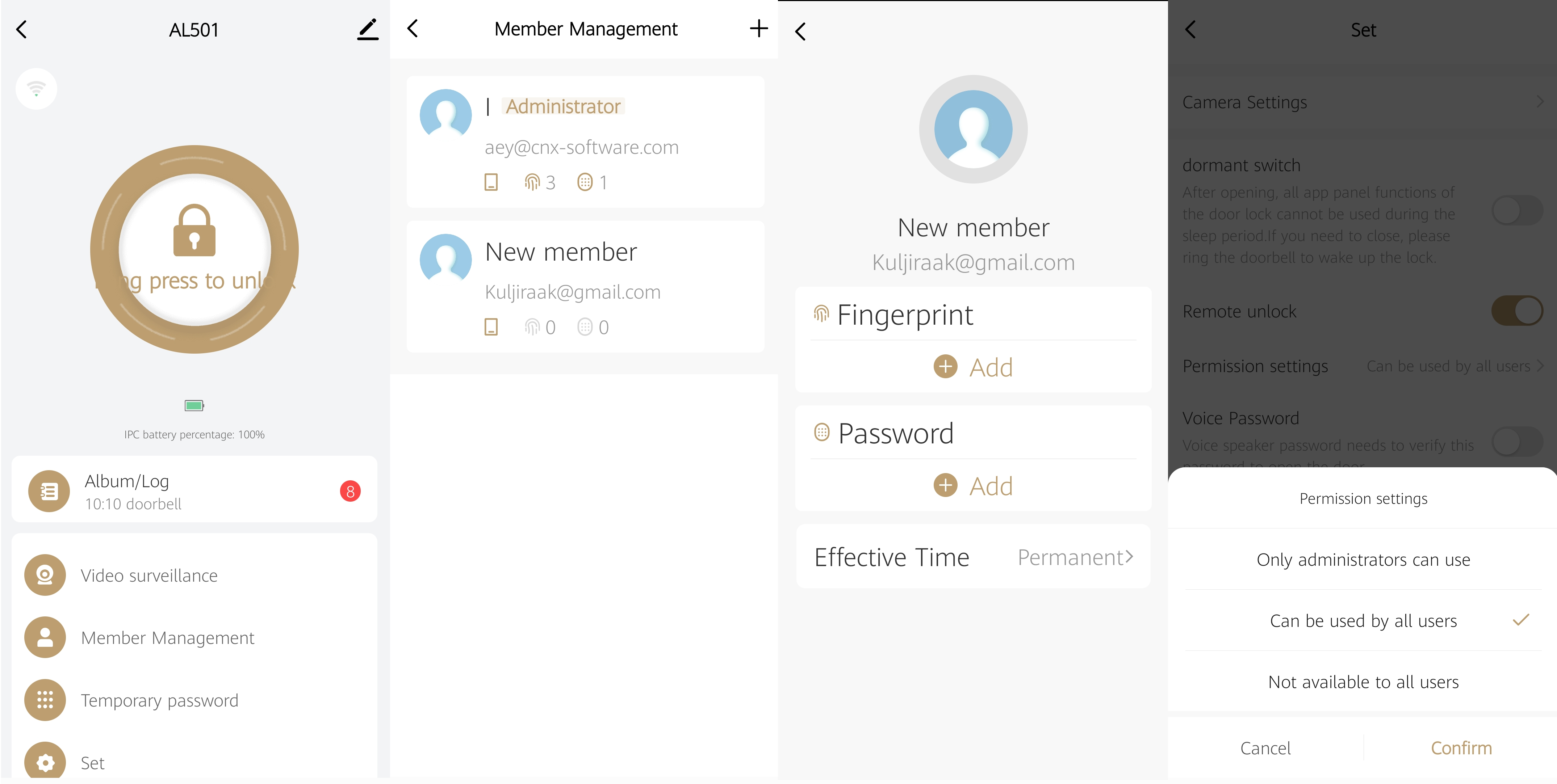The image size is (1557, 784).
Task: Go back from the Member Management screen
Action: pos(413,28)
